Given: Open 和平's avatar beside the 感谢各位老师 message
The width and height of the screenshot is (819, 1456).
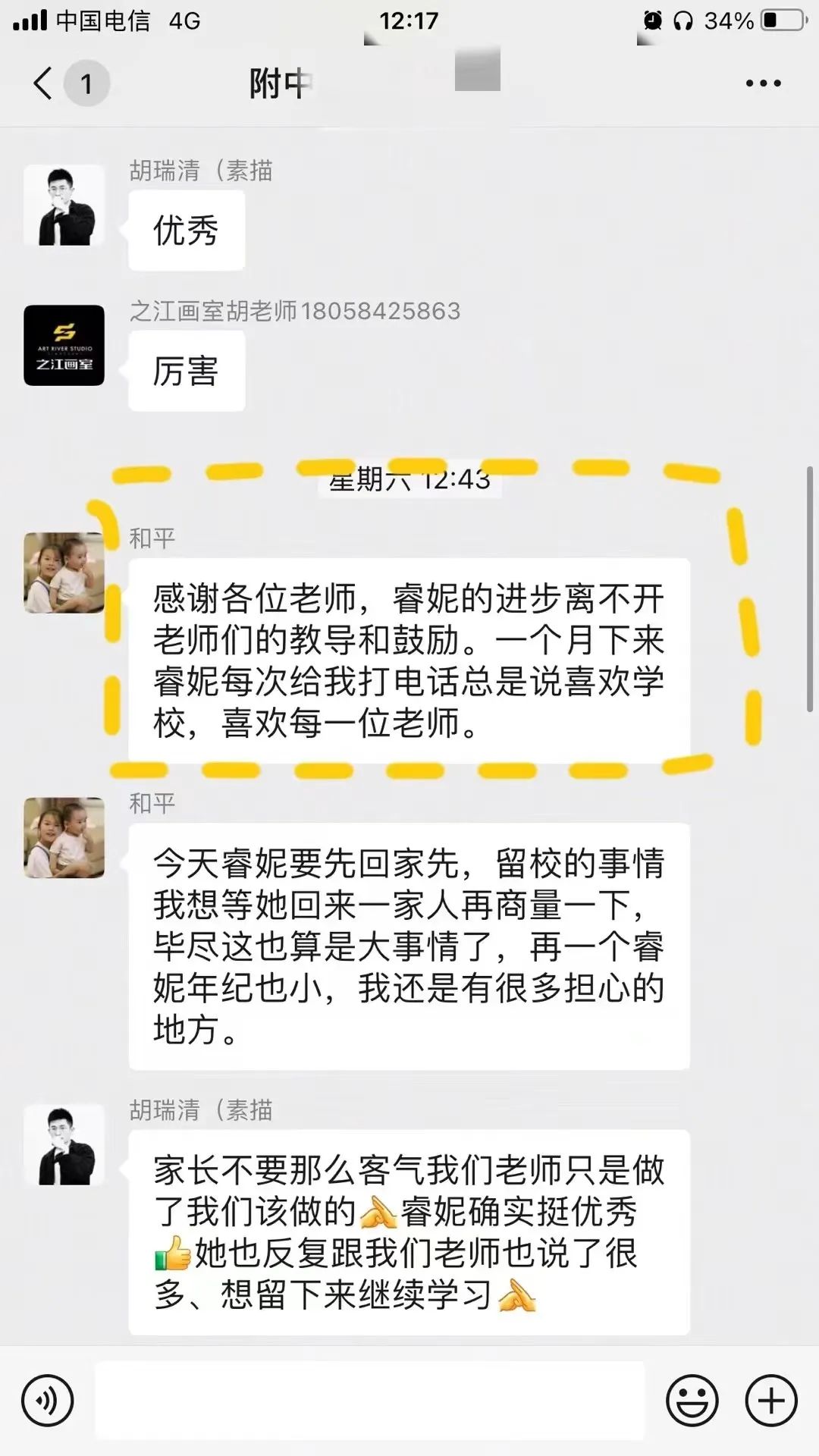Looking at the screenshot, I should (x=64, y=573).
